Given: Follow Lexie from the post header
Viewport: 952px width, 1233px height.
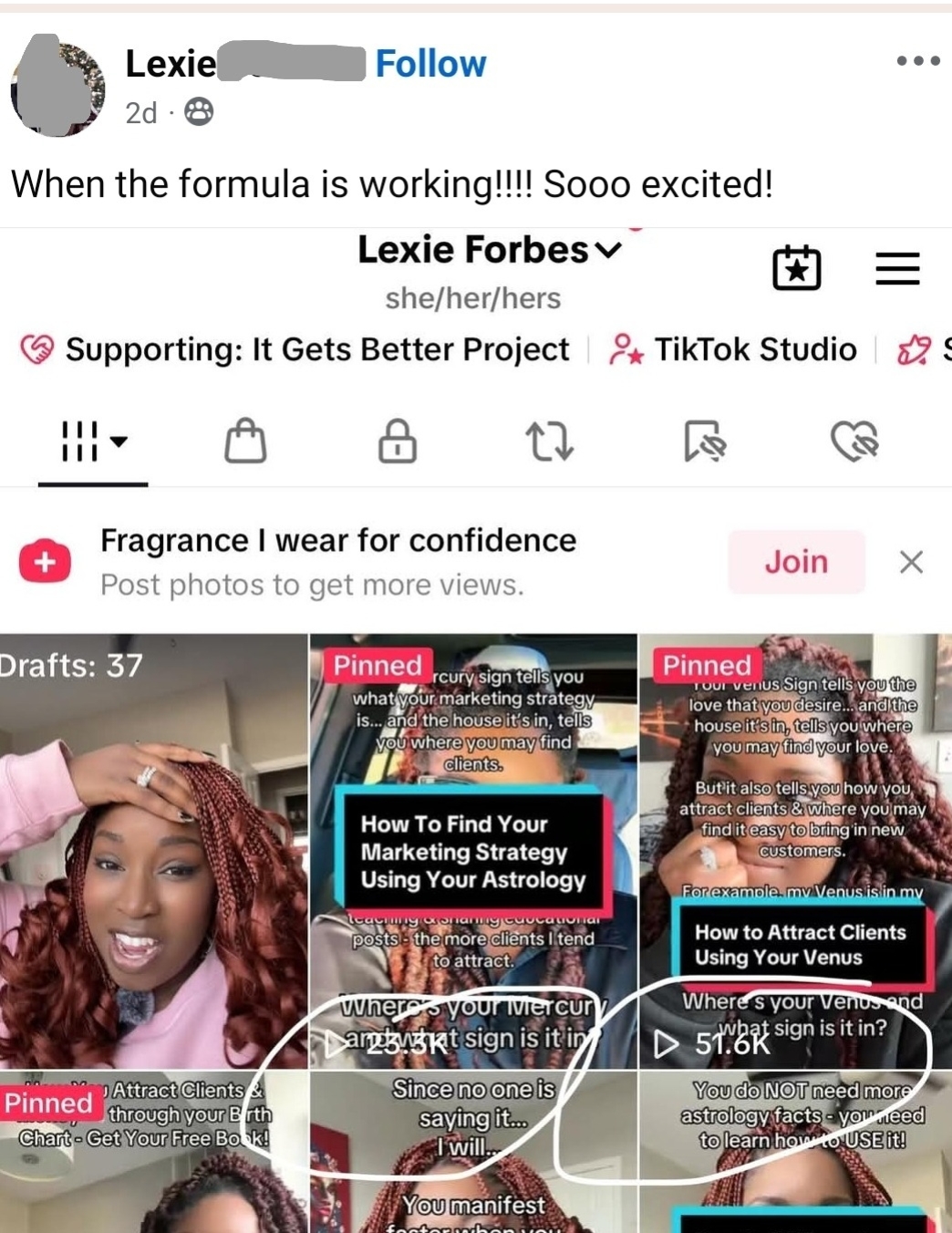Looking at the screenshot, I should pos(430,64).
